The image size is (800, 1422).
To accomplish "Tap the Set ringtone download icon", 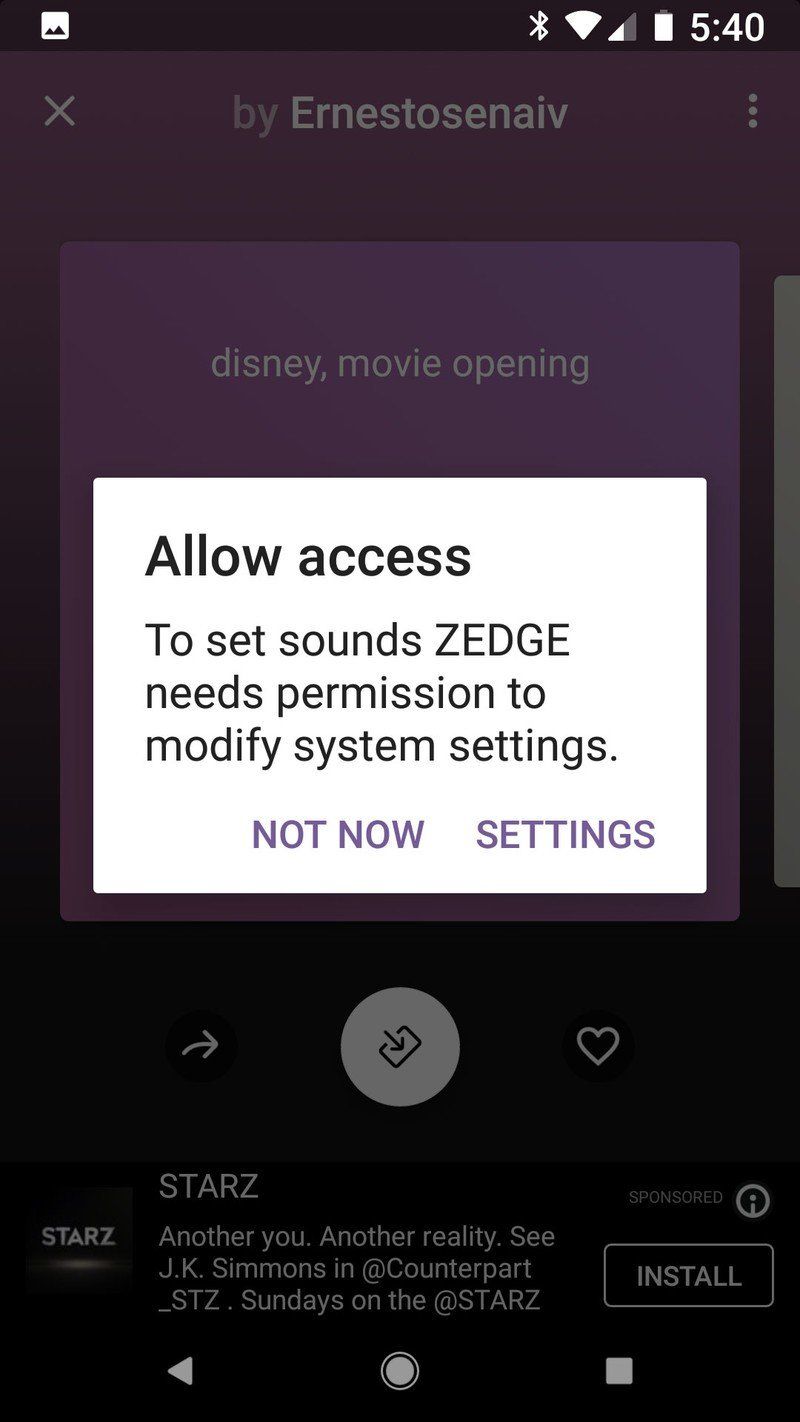I will point(400,1046).
